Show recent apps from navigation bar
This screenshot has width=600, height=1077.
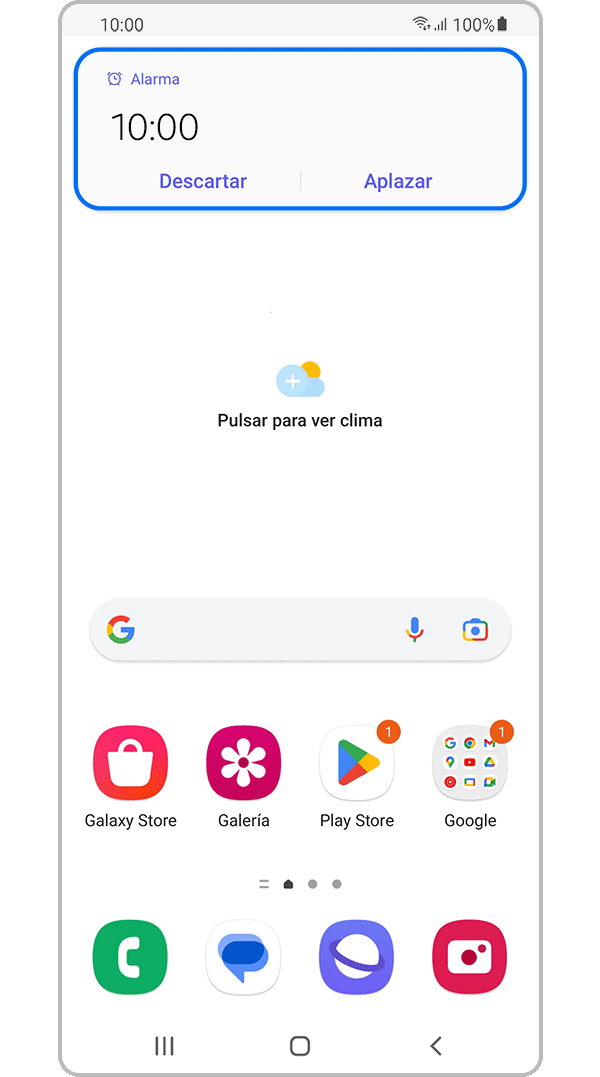tap(164, 1046)
